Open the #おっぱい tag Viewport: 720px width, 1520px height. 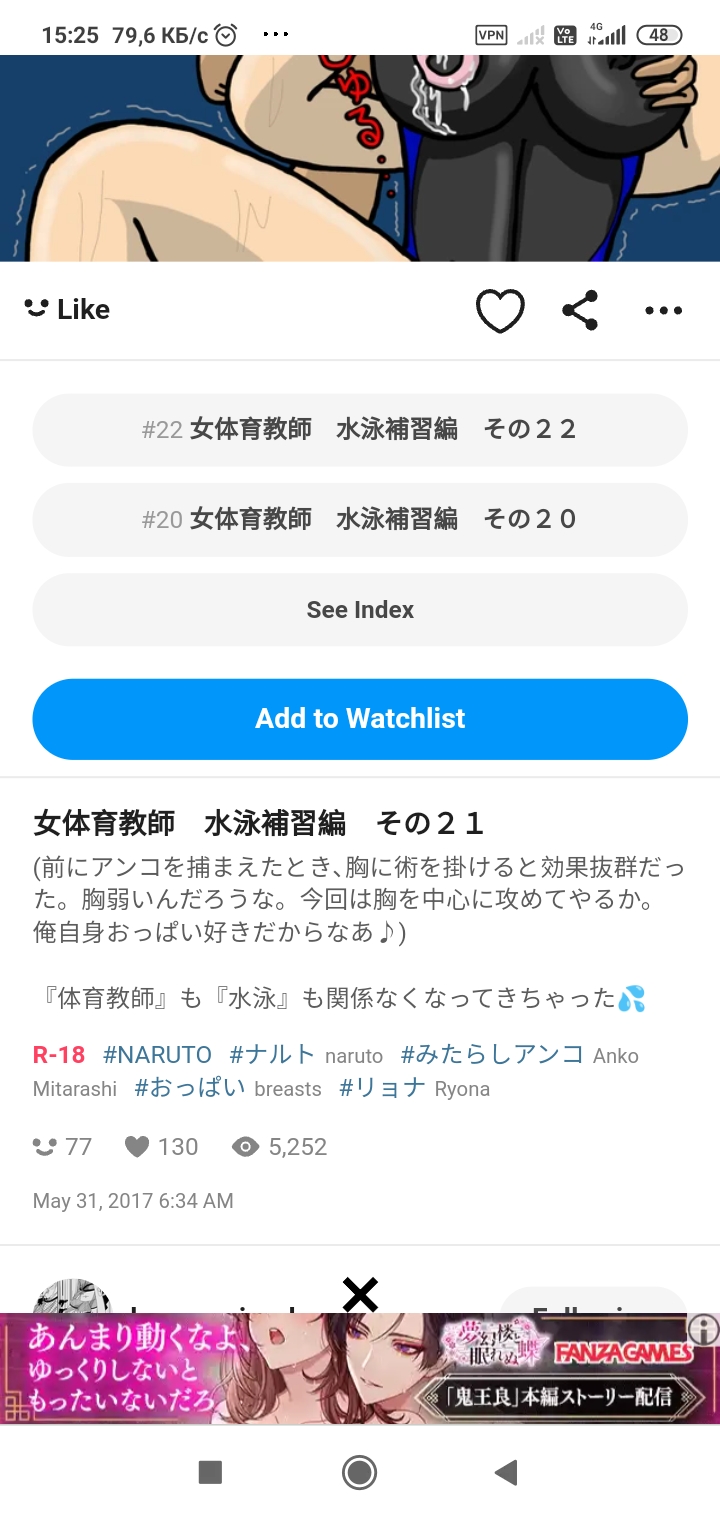point(190,1089)
